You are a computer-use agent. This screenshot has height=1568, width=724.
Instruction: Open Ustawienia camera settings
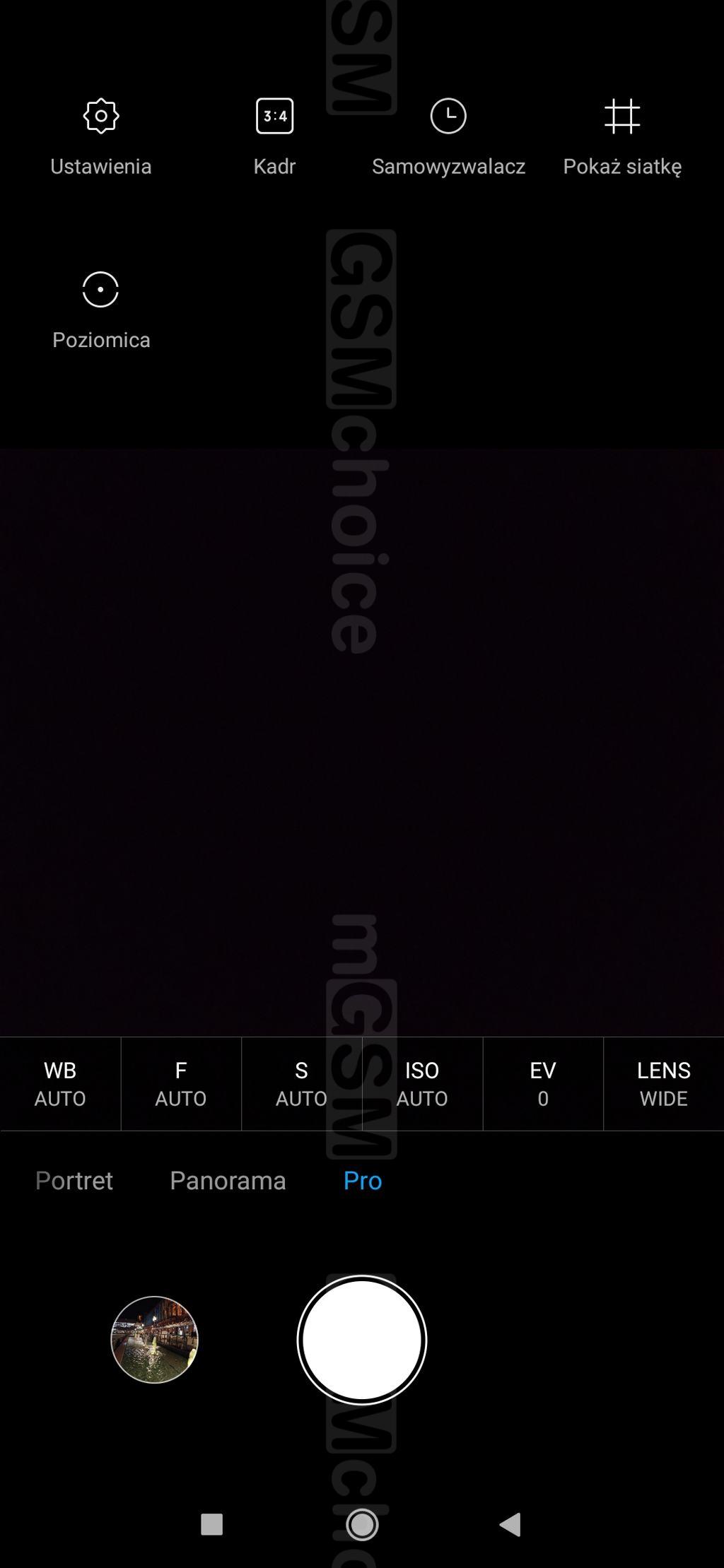[x=100, y=134]
